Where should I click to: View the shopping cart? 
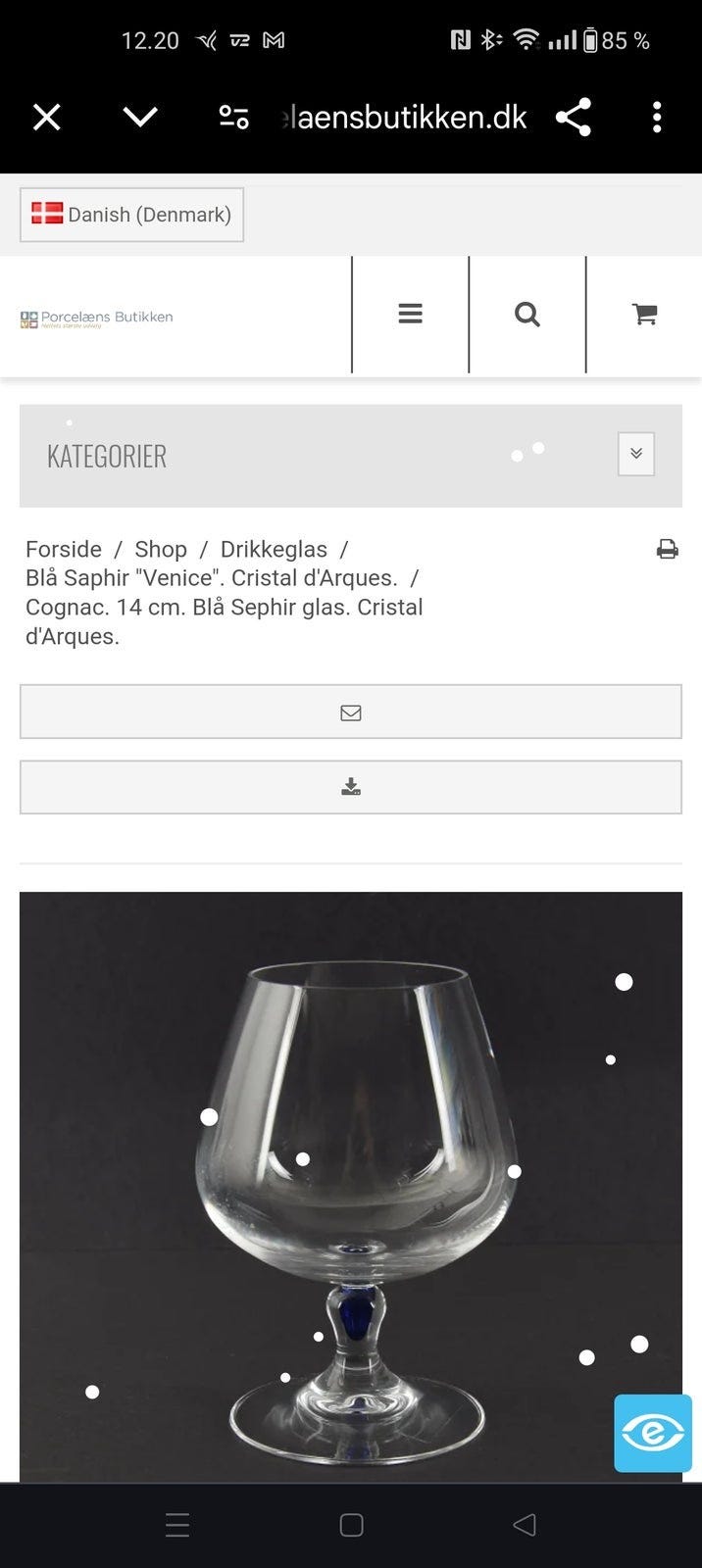coord(644,315)
